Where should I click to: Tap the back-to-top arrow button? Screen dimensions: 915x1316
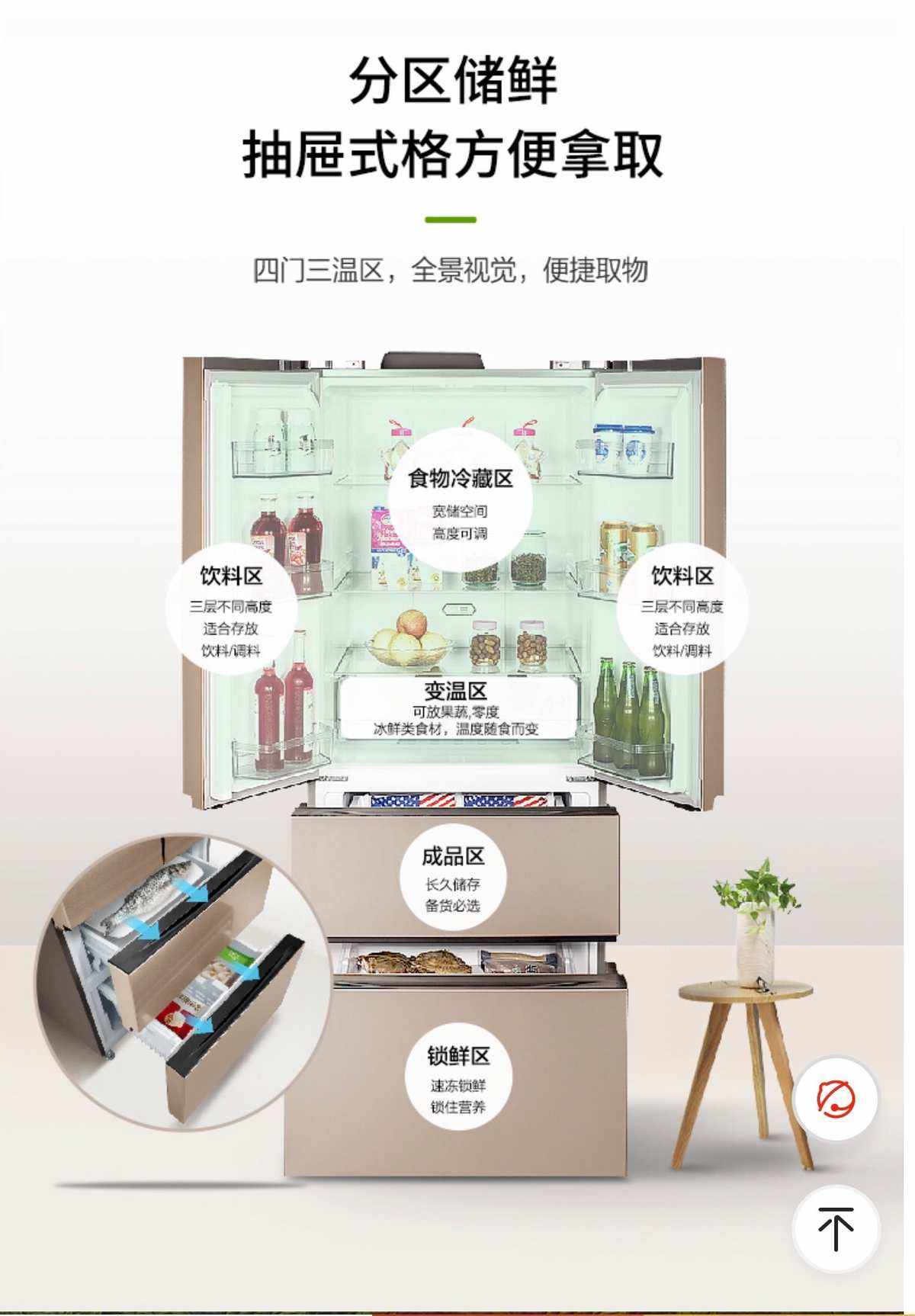(x=836, y=1228)
